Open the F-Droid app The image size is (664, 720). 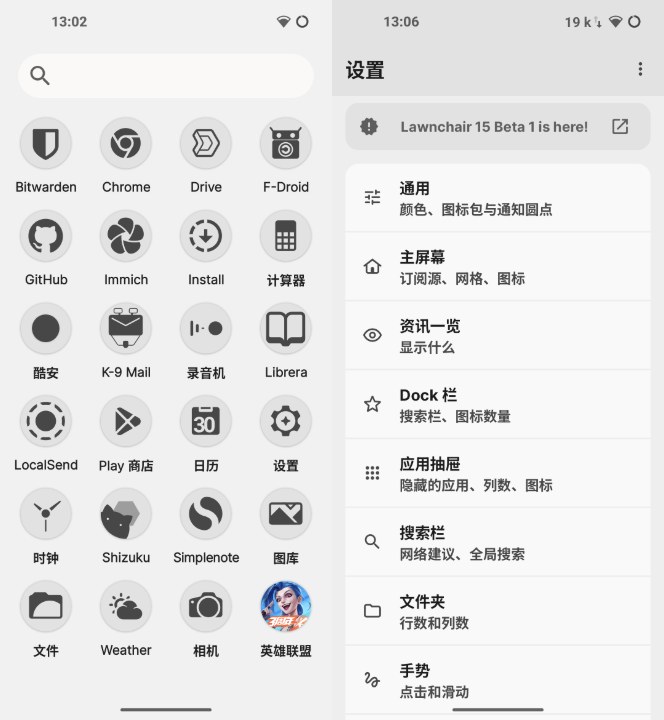[286, 145]
